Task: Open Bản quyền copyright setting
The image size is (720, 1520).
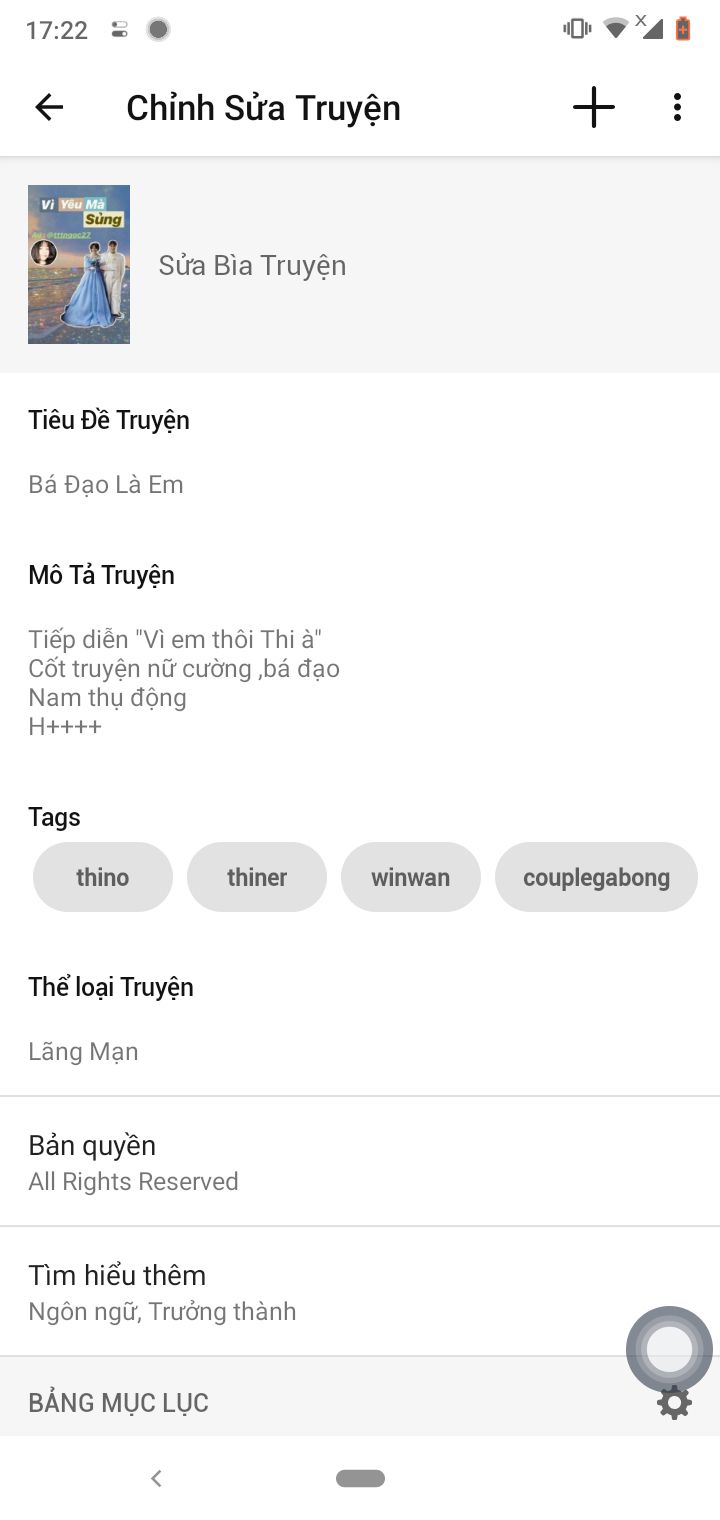Action: [133, 1162]
